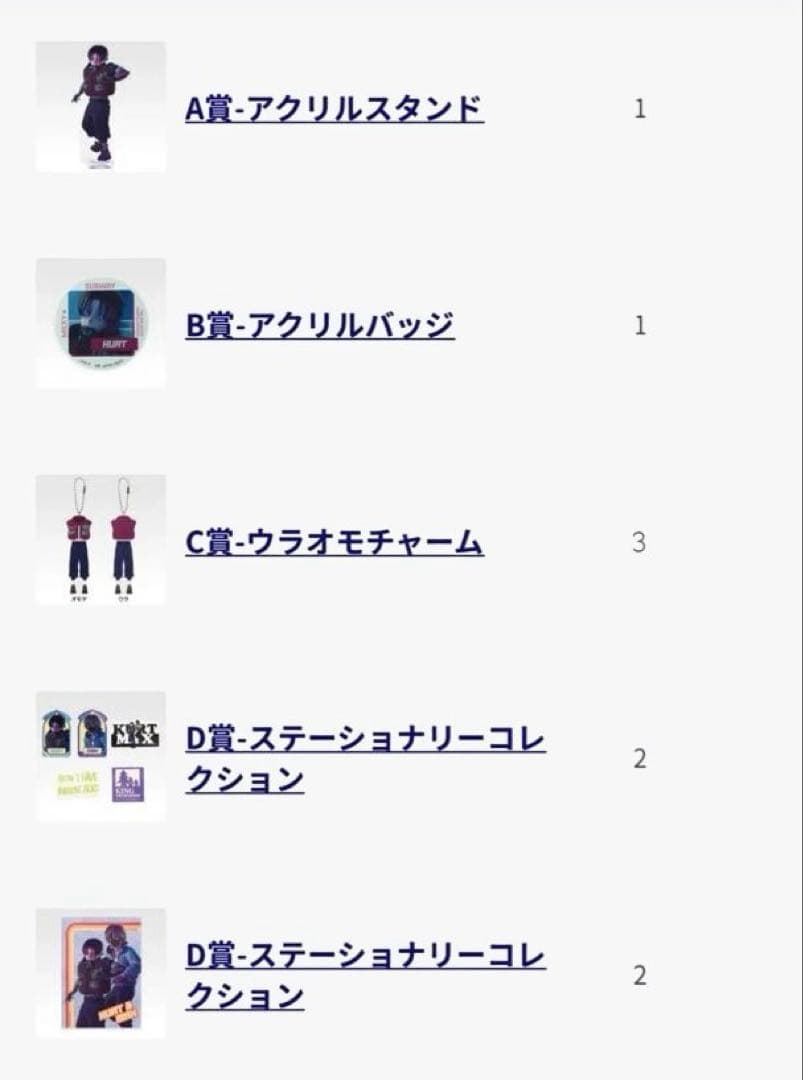This screenshot has width=803, height=1080.
Task: Select the B賞 round acrylic badge thumbnail
Action: tap(100, 322)
